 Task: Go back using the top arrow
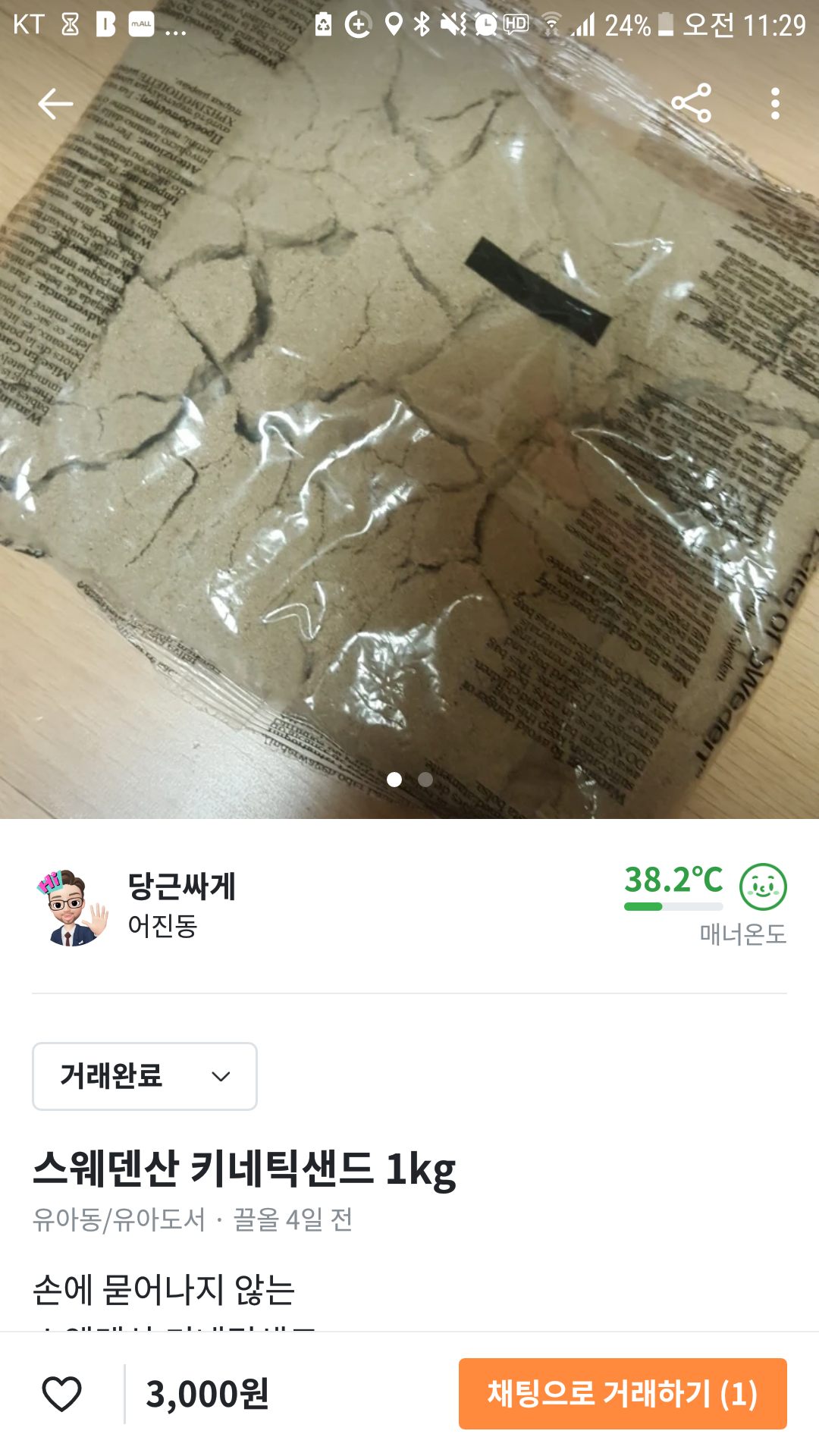tap(55, 104)
